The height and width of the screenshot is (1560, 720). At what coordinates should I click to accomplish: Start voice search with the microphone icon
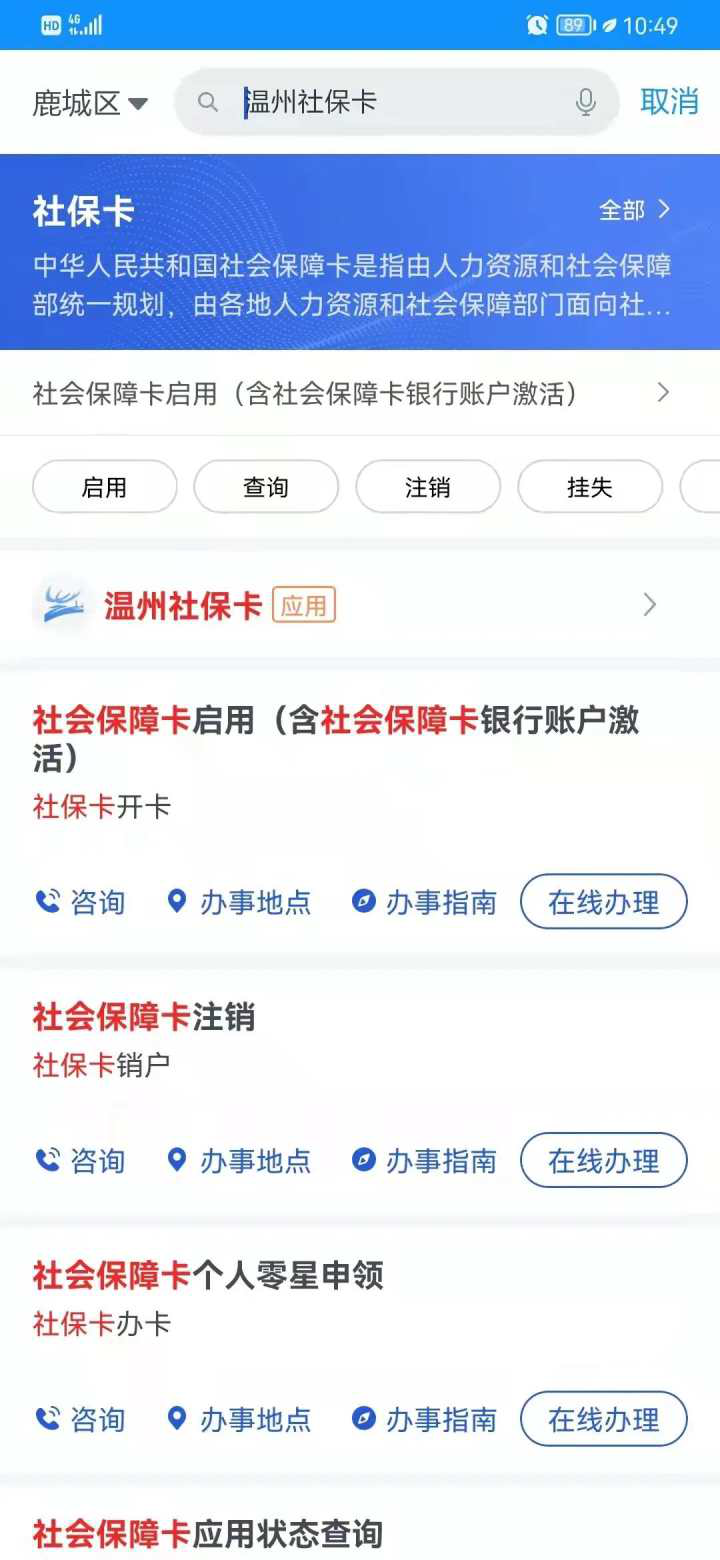[x=586, y=102]
